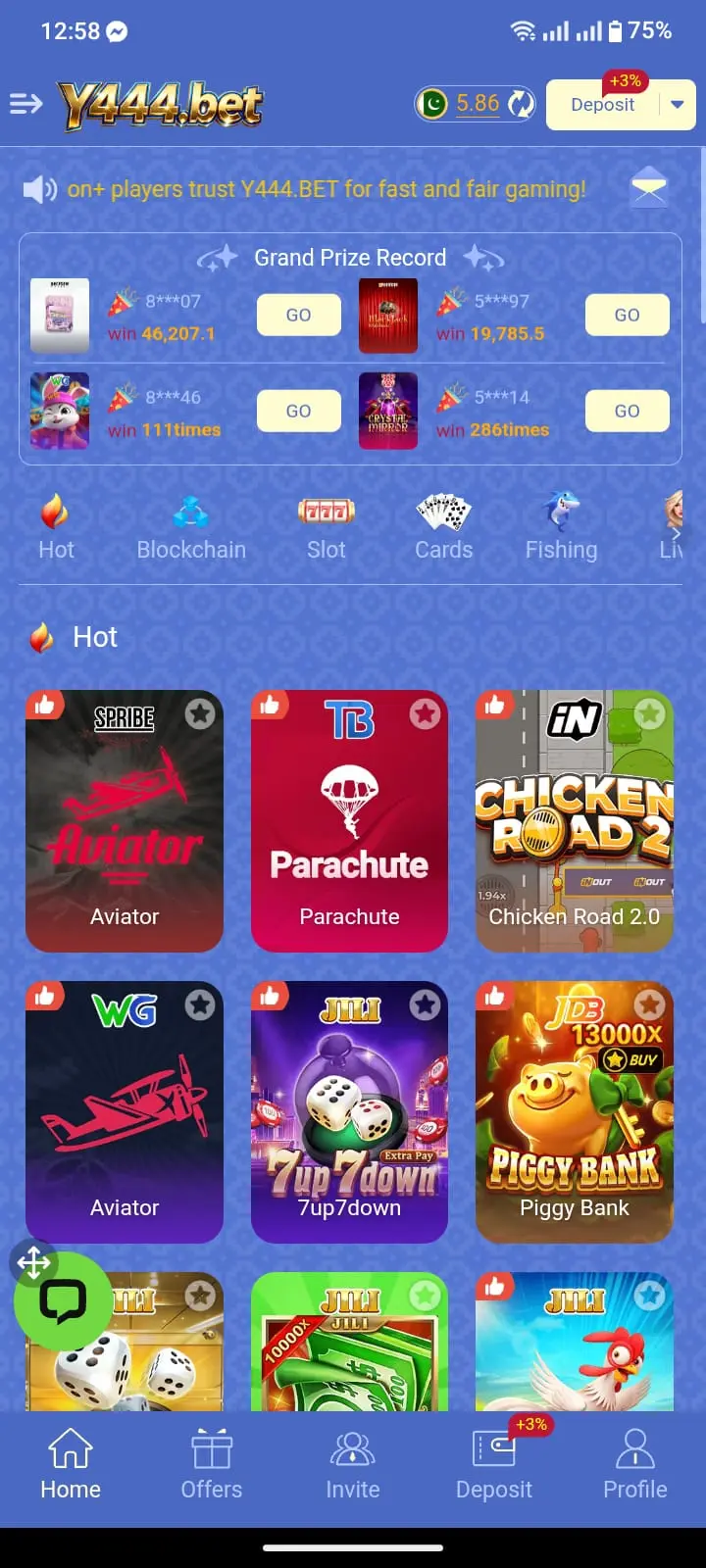Open the side drawer menu
This screenshot has height=1568, width=706.
pyautogui.click(x=26, y=104)
